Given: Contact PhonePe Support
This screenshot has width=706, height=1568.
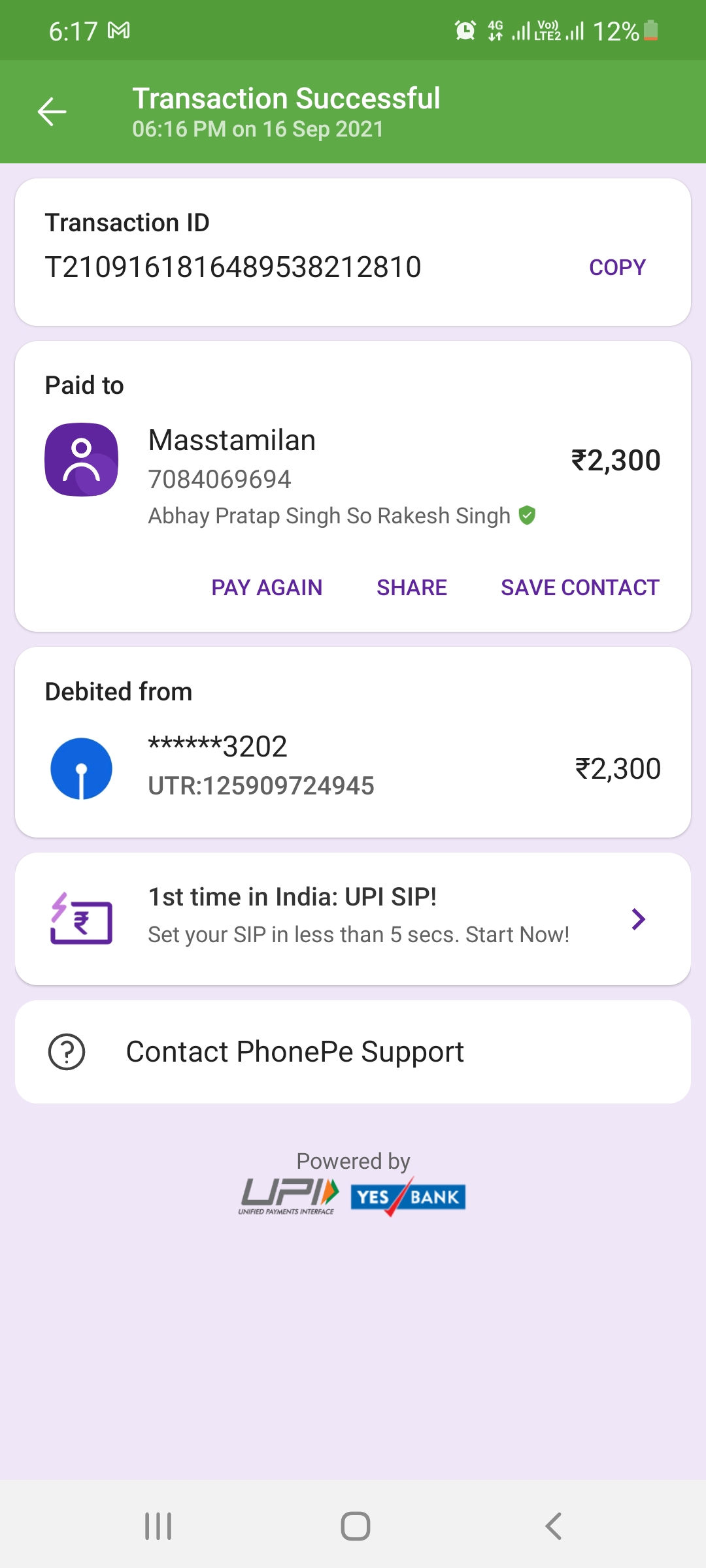Looking at the screenshot, I should click(353, 1052).
